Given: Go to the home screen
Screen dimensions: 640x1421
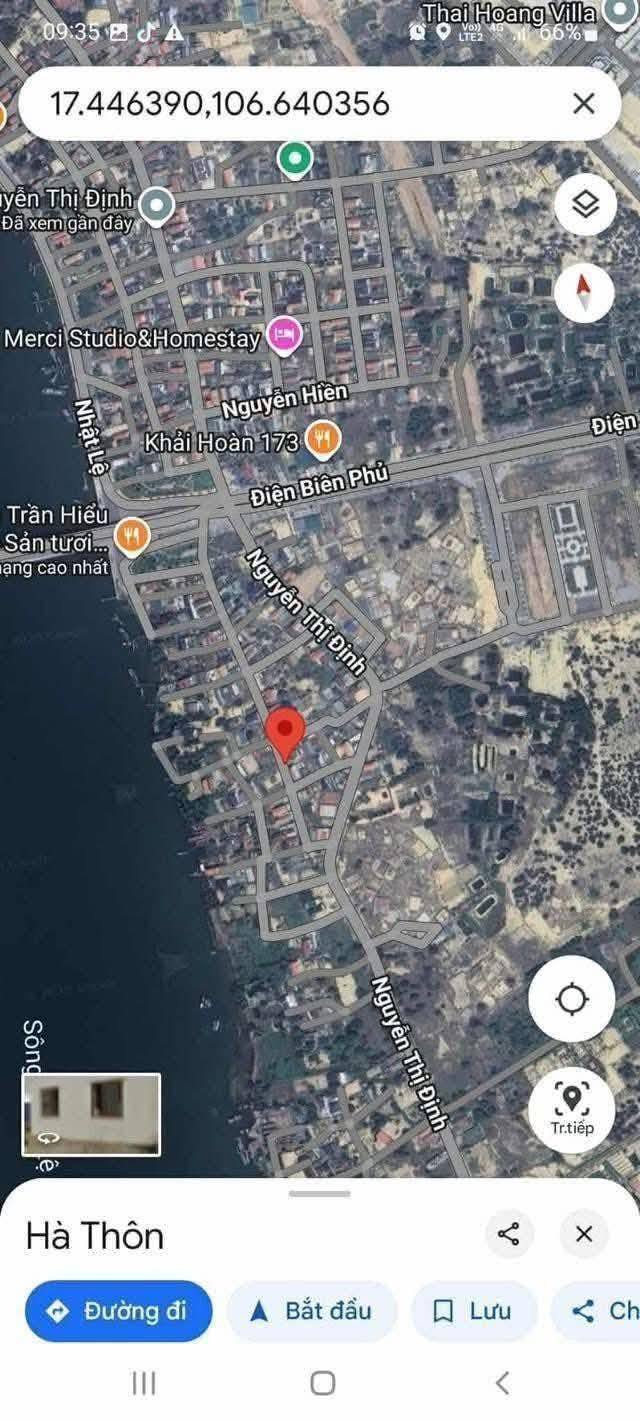Looking at the screenshot, I should [322, 1383].
